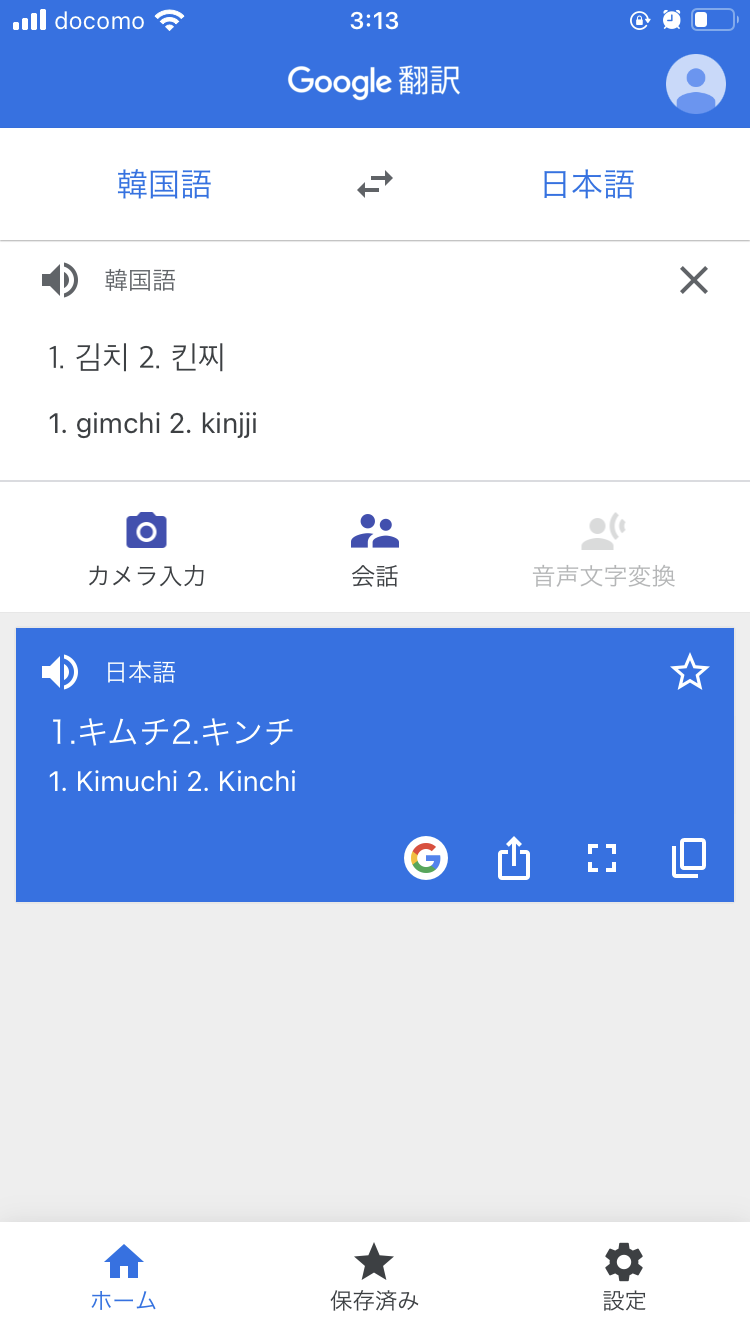Viewport: 750px width, 1334px height.
Task: Choose the source language 韓国語
Action: click(165, 185)
